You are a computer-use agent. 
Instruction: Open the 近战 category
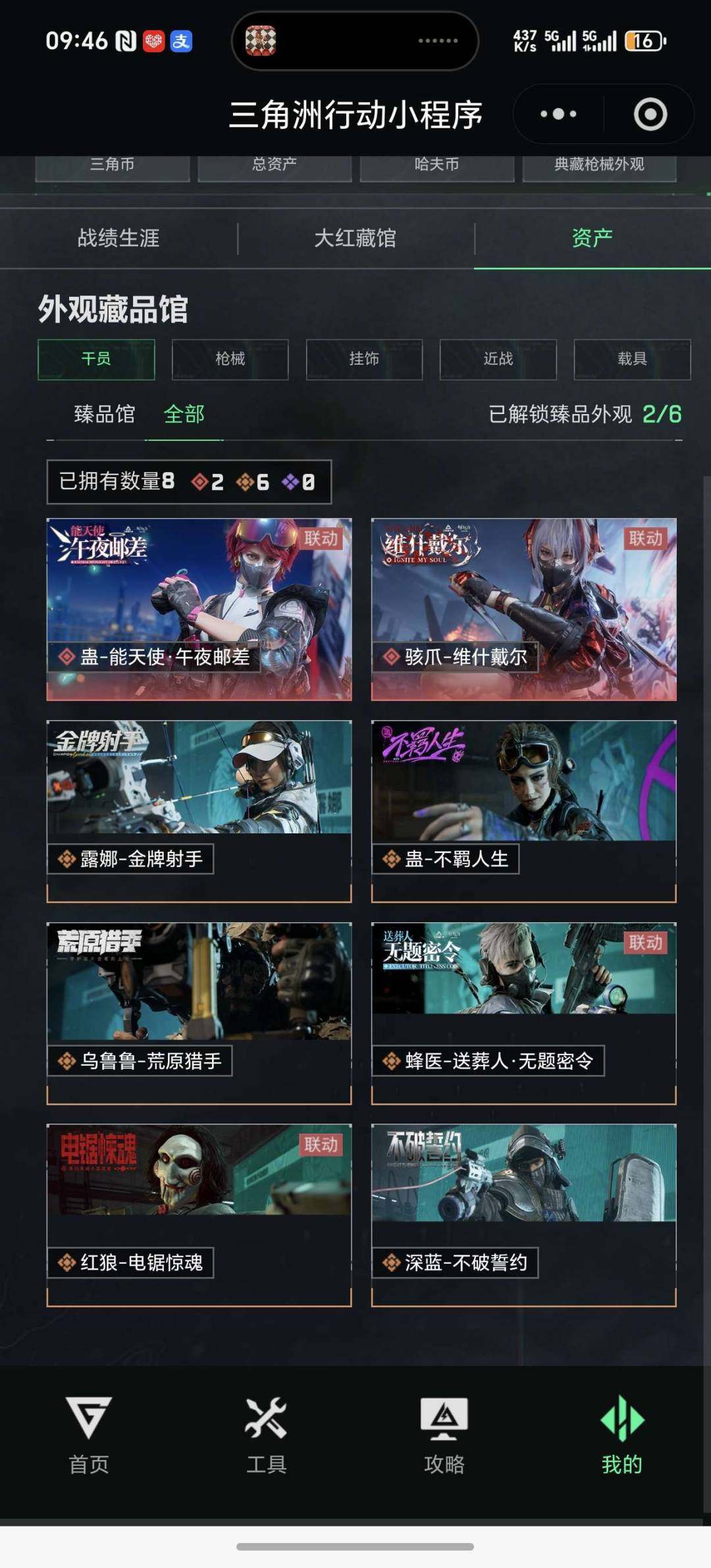pos(497,360)
